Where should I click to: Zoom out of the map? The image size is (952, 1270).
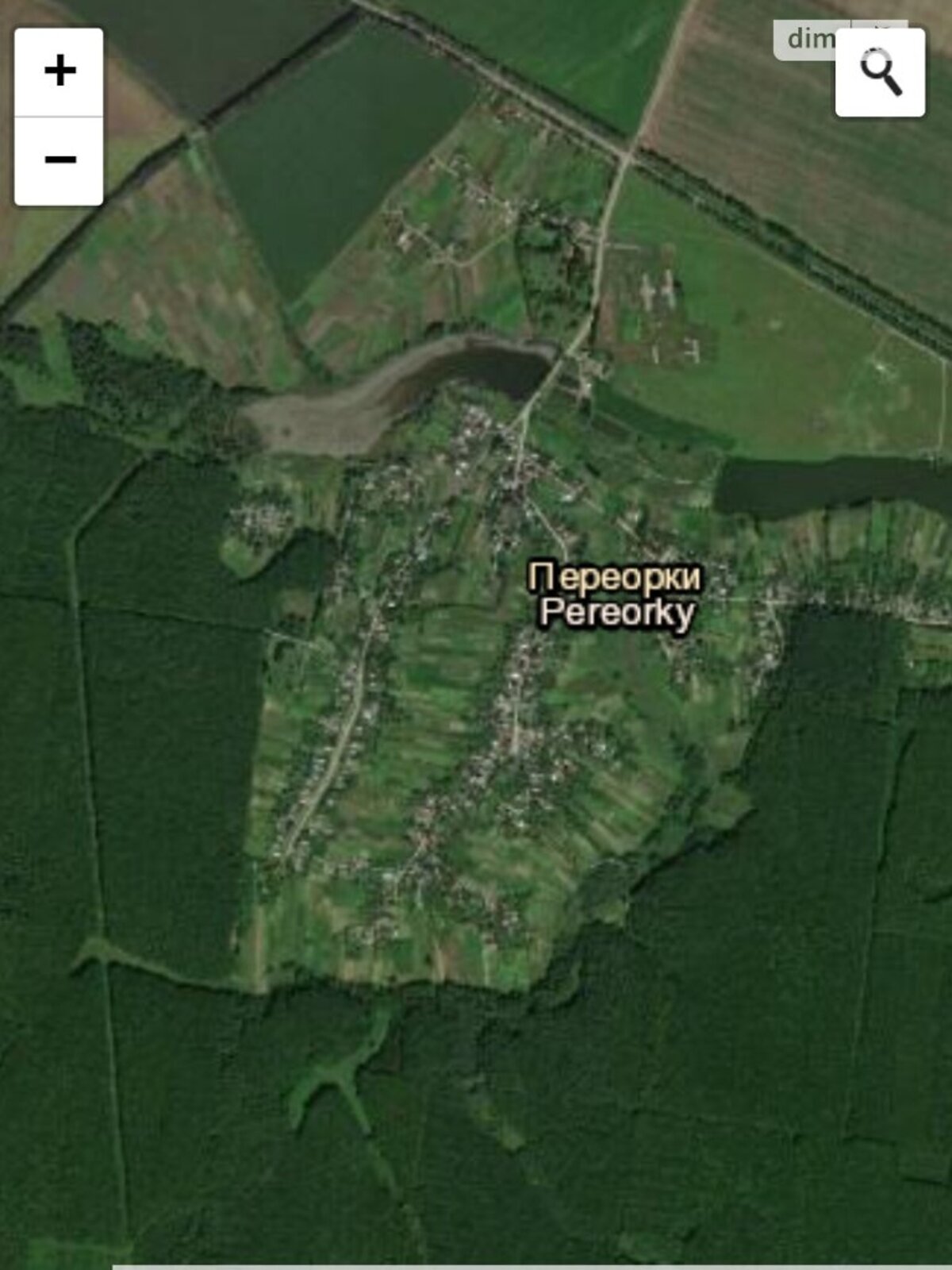pos(59,160)
